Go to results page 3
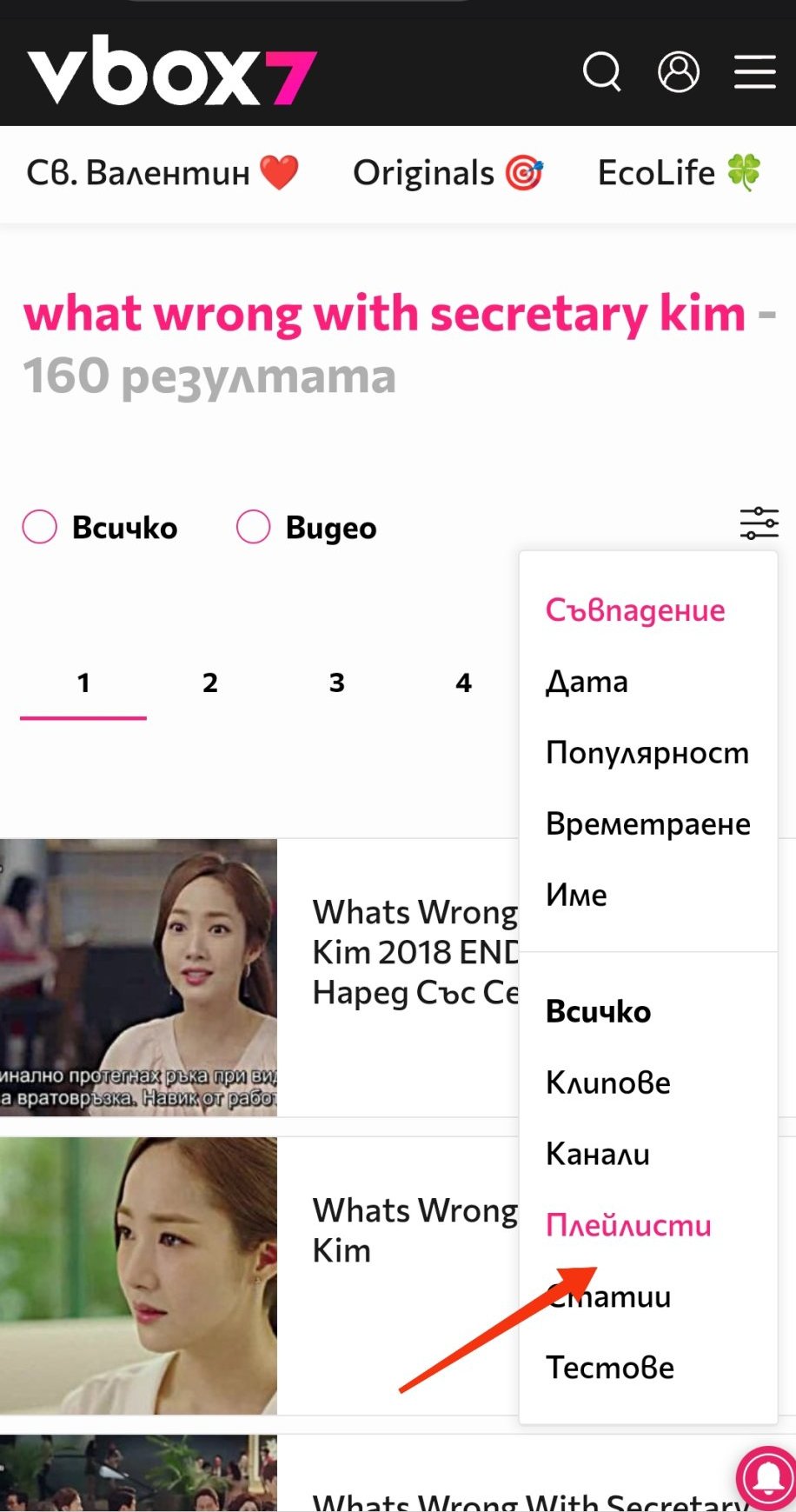796x1512 pixels. tap(337, 683)
